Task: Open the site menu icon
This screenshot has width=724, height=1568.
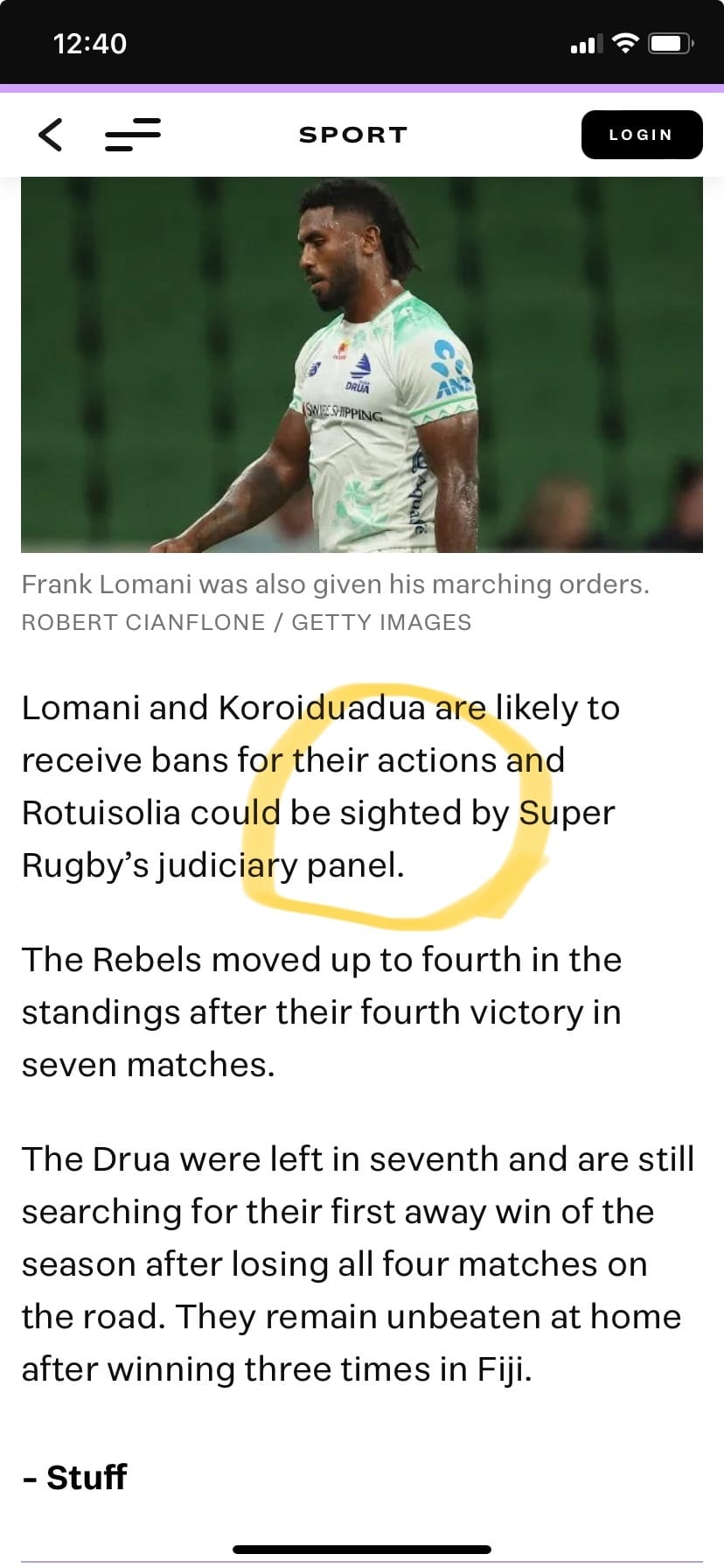Action: (132, 135)
